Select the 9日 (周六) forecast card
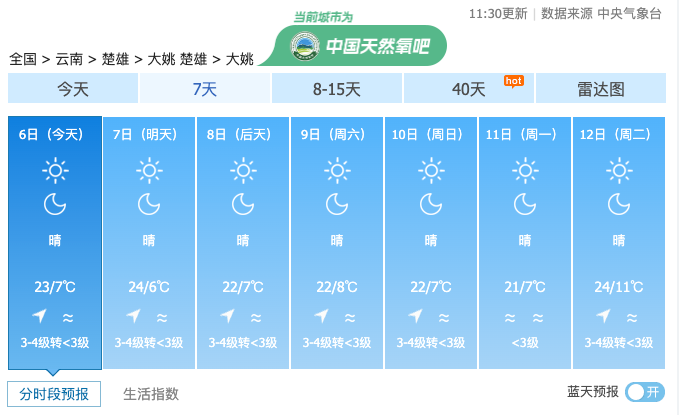Image resolution: width=679 pixels, height=415 pixels. [337, 243]
